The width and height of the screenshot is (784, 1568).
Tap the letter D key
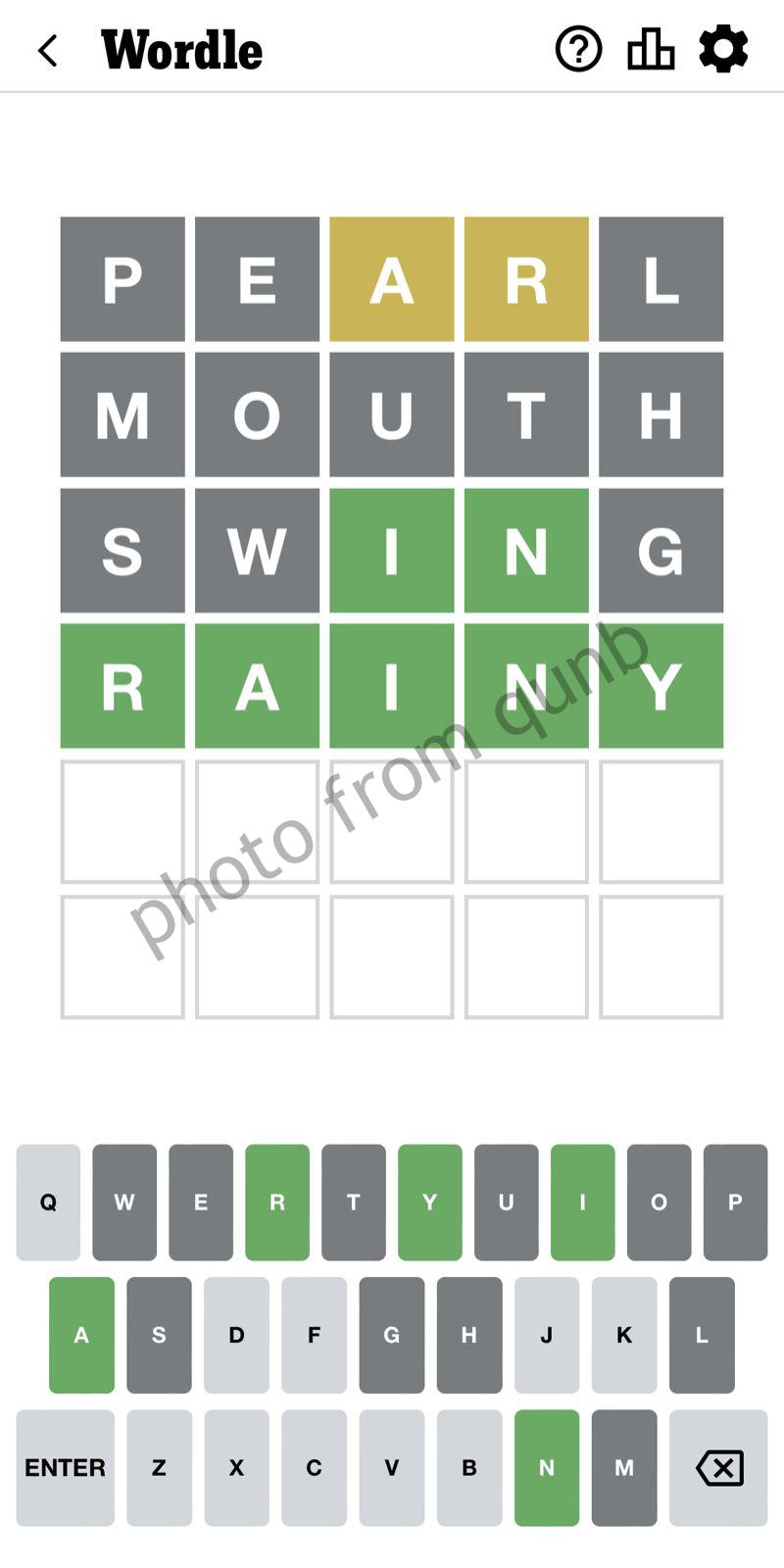pyautogui.click(x=236, y=1335)
